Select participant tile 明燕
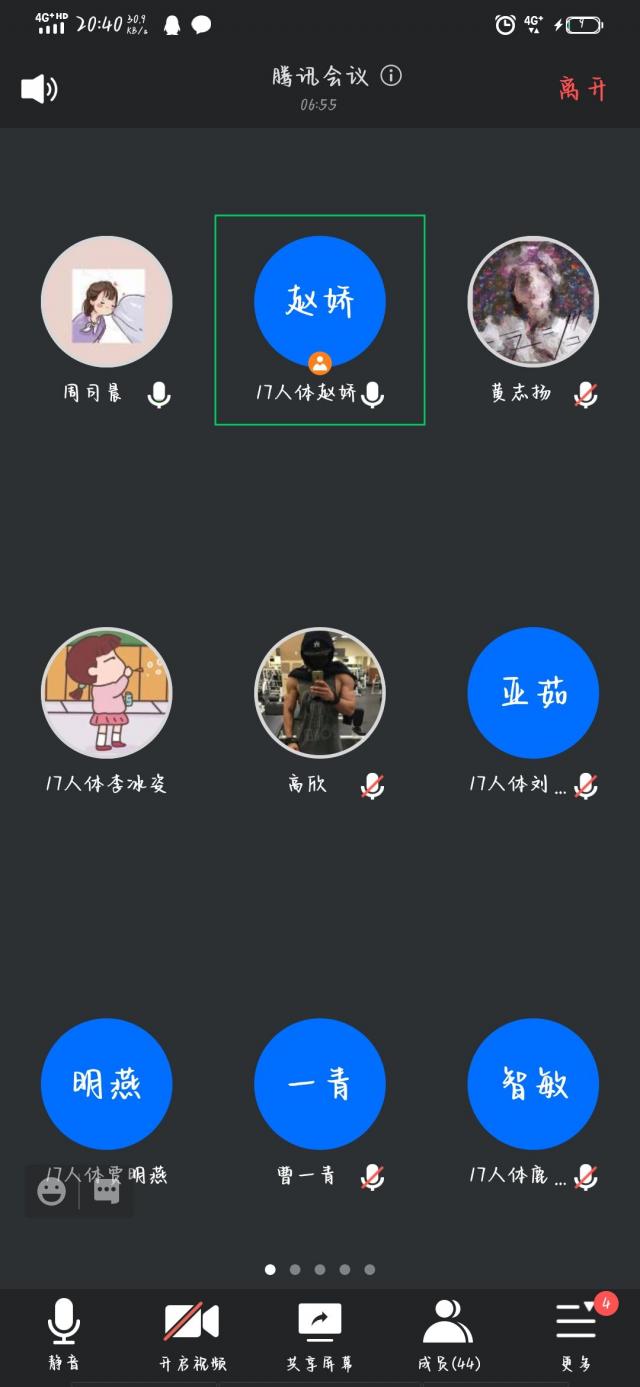The height and width of the screenshot is (1387, 640). point(106,1102)
